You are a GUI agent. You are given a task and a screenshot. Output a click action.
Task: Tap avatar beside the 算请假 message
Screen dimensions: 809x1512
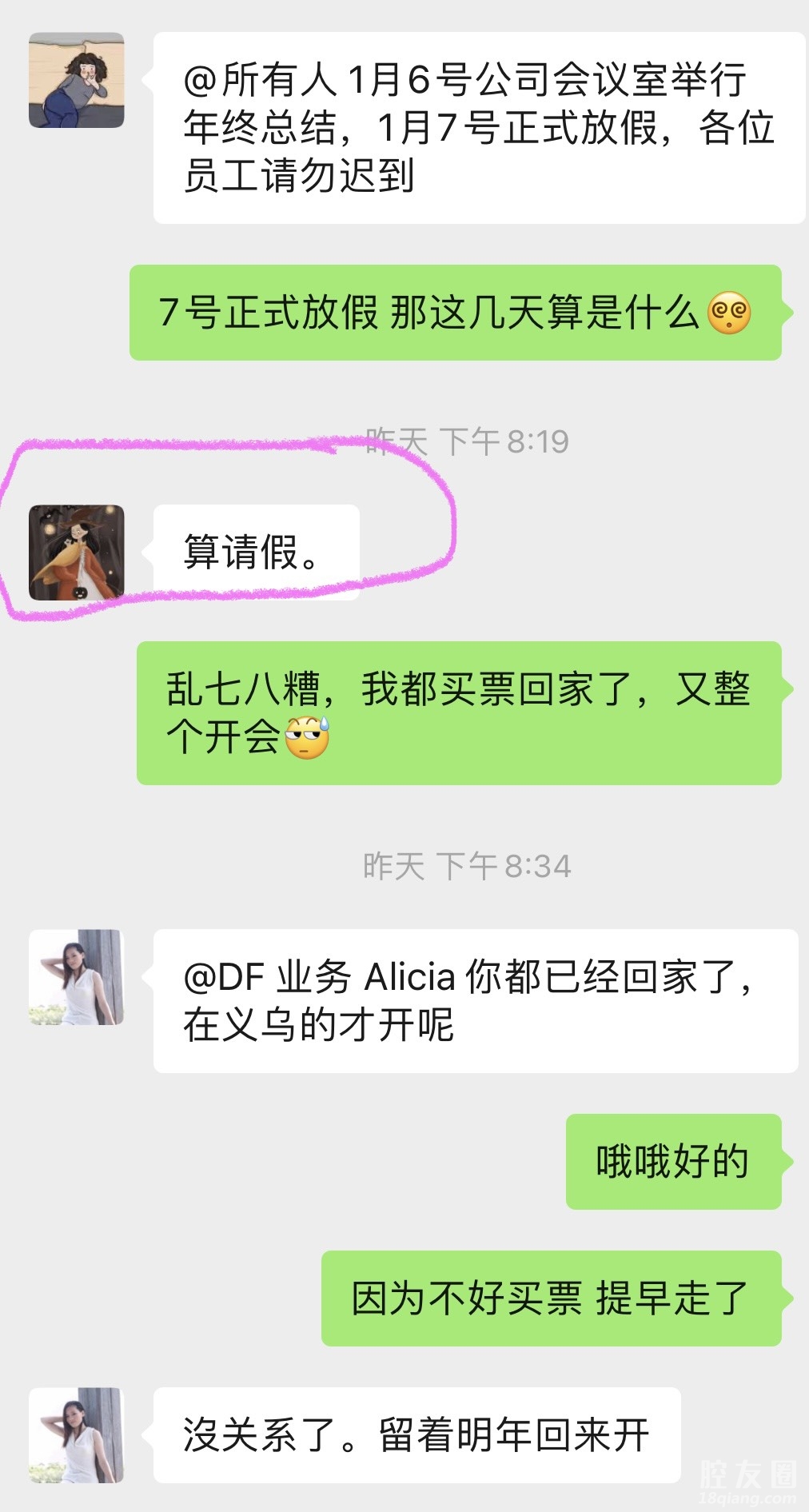[x=77, y=552]
